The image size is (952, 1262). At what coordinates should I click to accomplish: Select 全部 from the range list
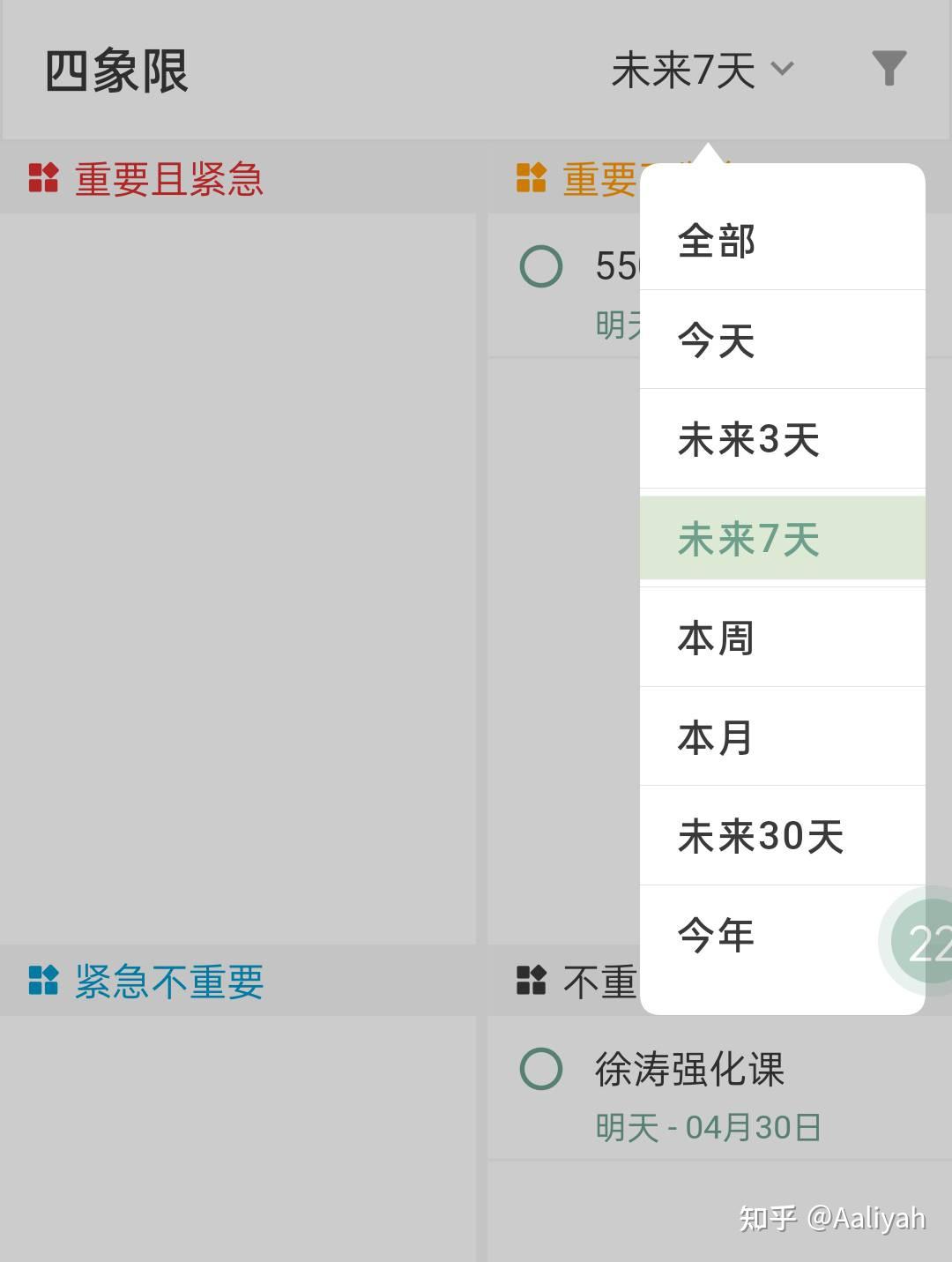pos(783,241)
